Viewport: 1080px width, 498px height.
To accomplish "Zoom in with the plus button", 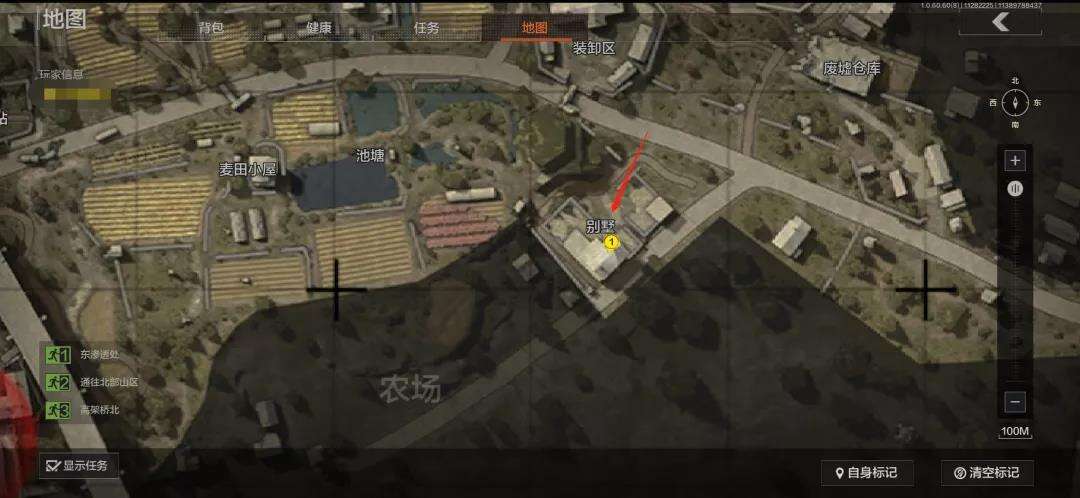I will point(1015,160).
